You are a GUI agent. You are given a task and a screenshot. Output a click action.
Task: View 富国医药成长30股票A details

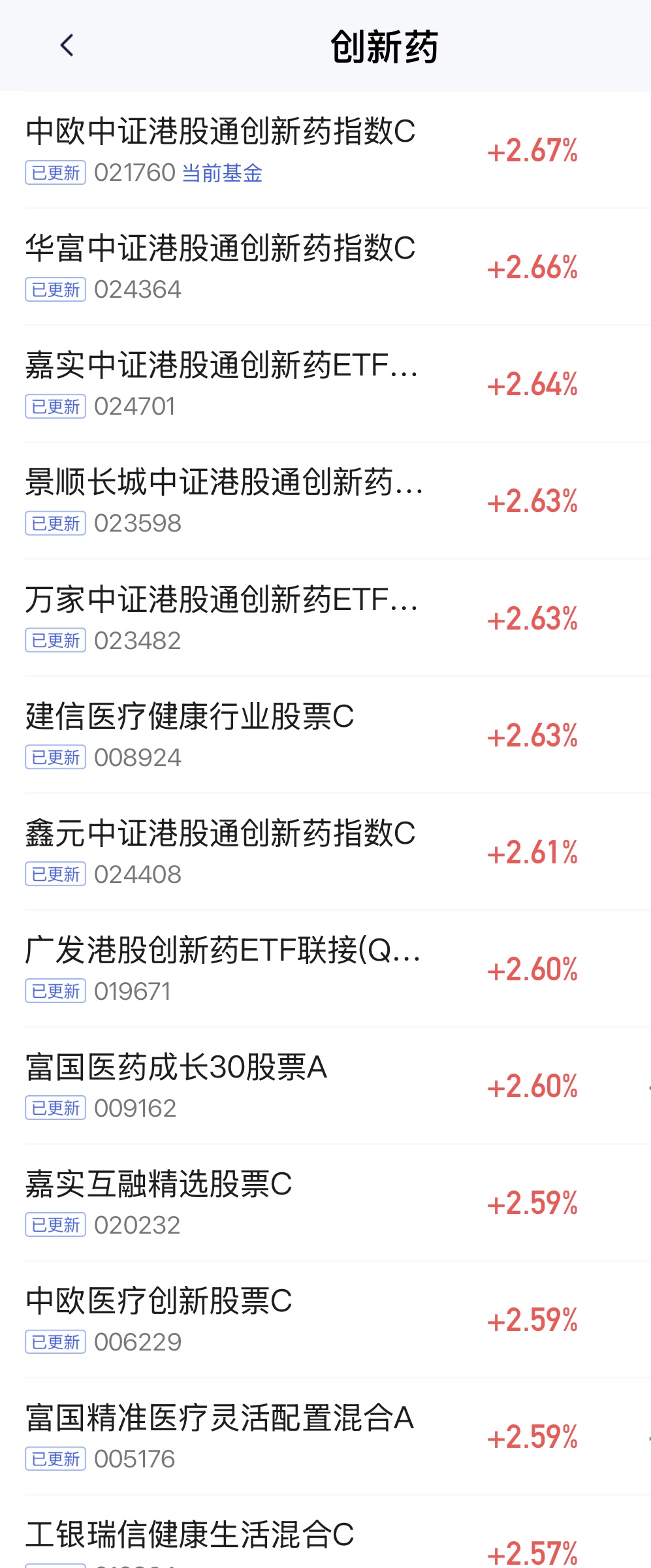pyautogui.click(x=176, y=1068)
